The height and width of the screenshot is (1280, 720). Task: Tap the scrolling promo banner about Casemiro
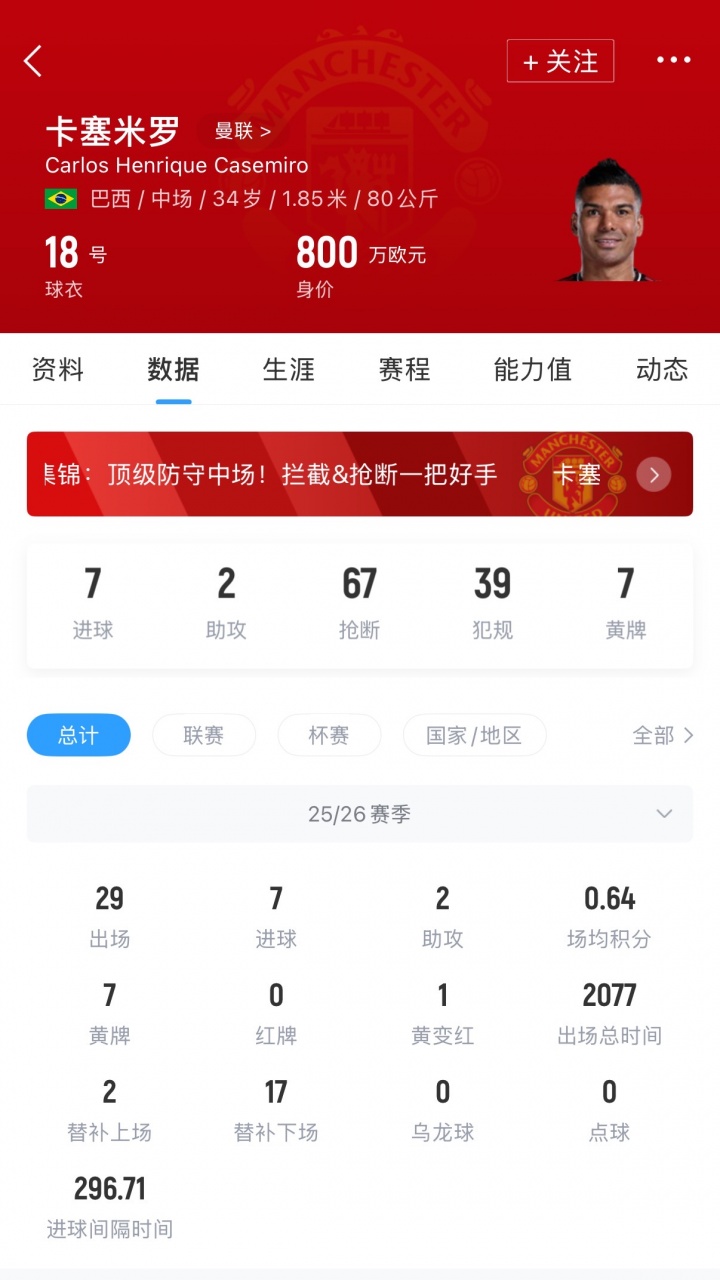(x=300, y=475)
